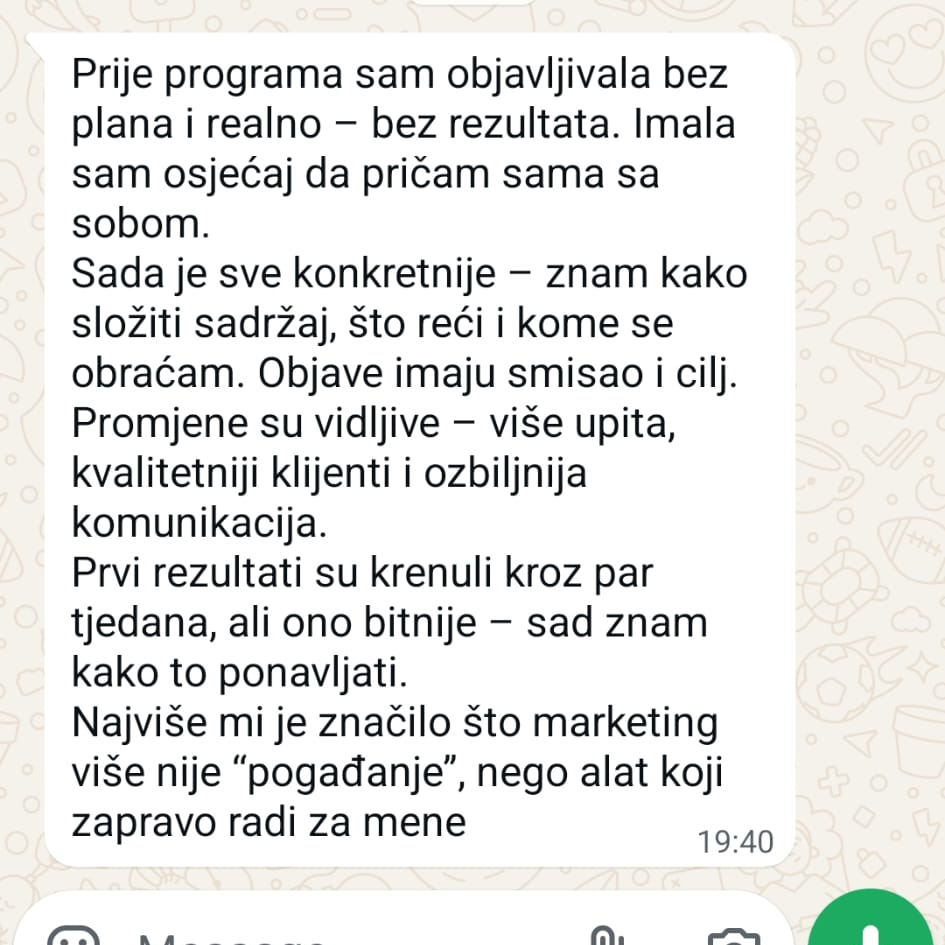Tap the Message input field
The image size is (945, 945).
click(300, 938)
